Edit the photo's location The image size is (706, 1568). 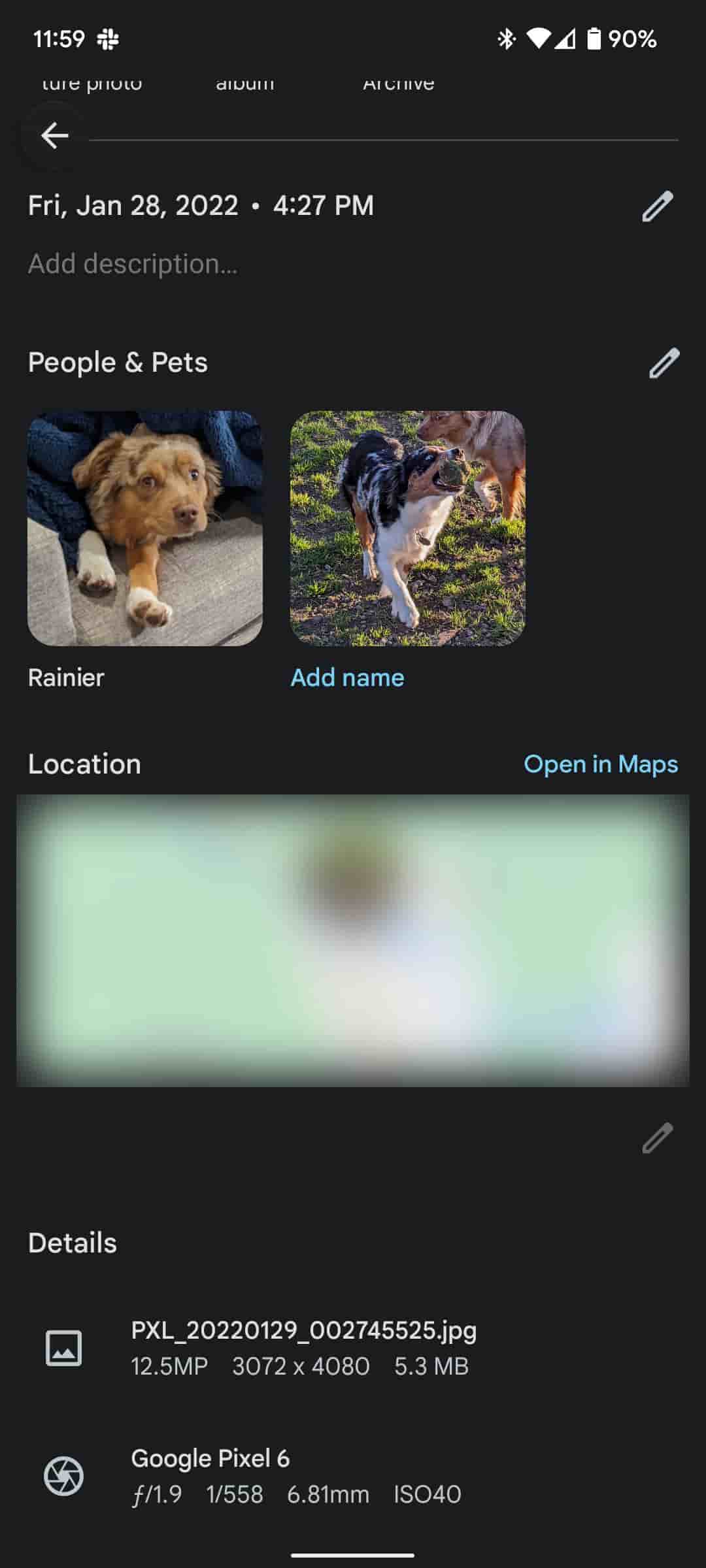(657, 1139)
